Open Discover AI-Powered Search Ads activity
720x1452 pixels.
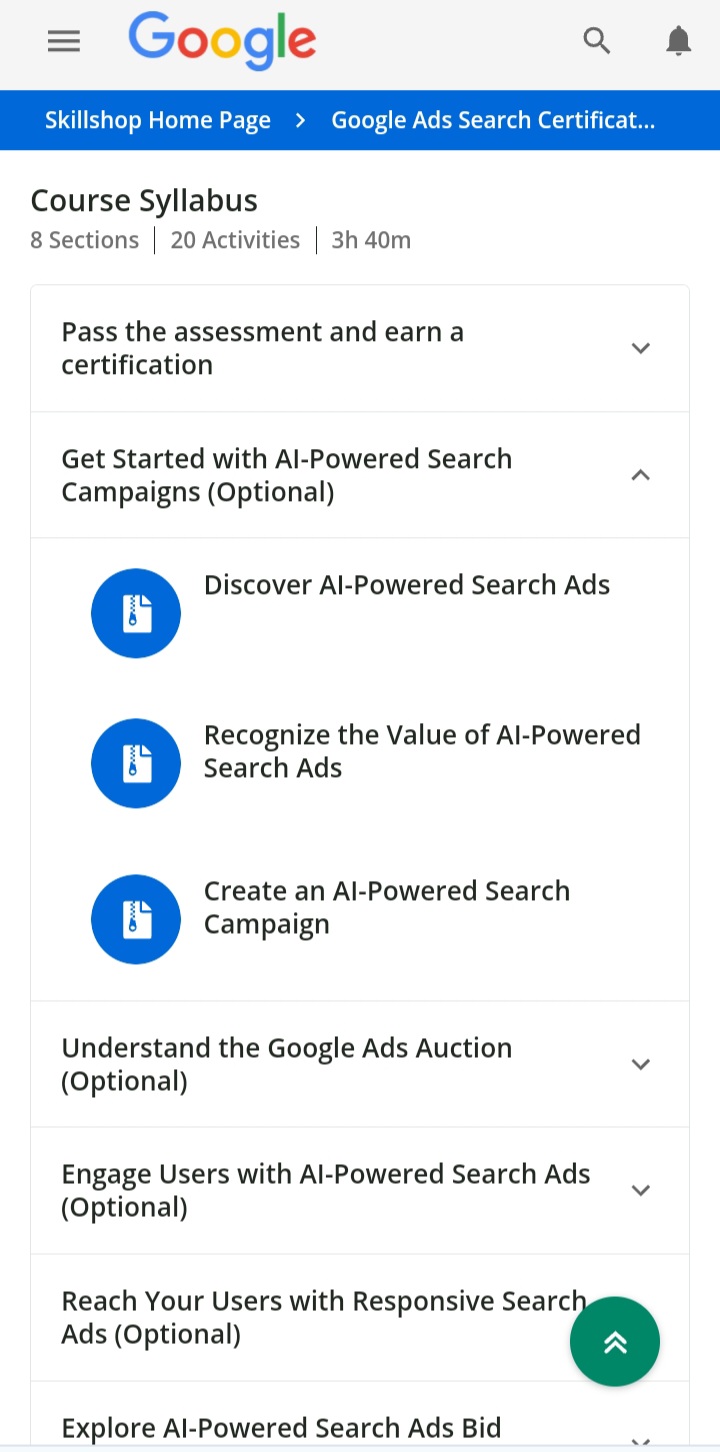[407, 585]
